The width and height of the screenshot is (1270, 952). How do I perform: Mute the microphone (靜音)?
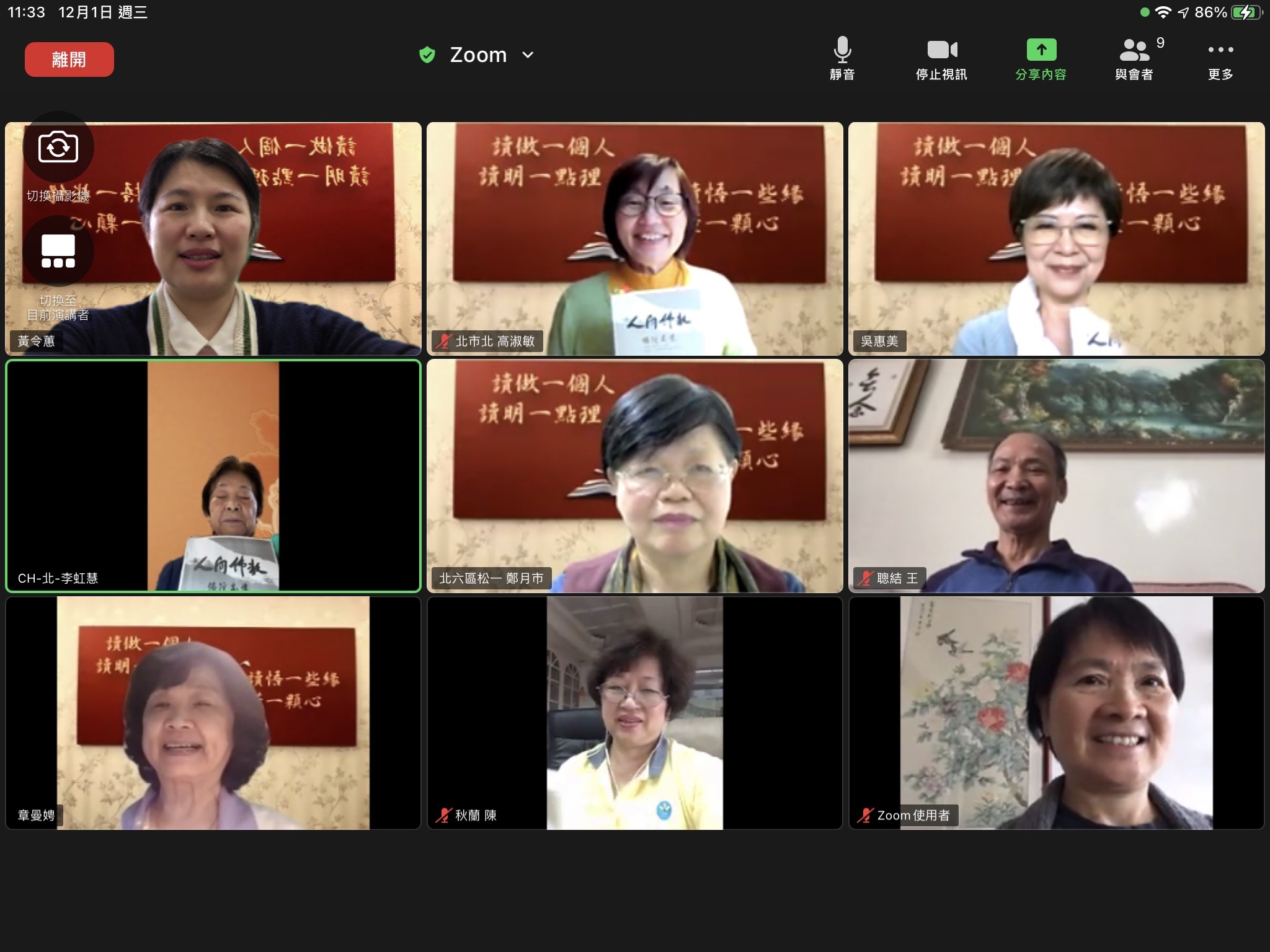(842, 58)
